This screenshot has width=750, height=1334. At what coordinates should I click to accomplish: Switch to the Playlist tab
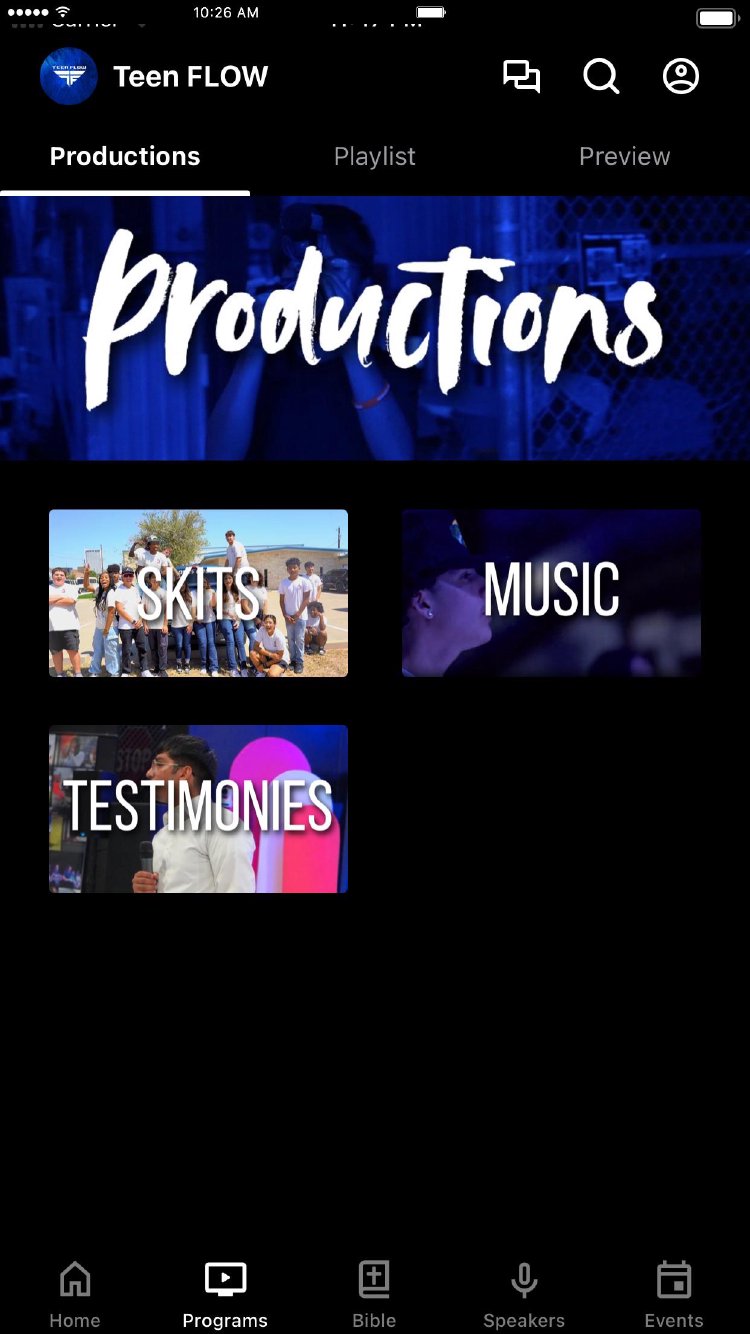click(374, 157)
